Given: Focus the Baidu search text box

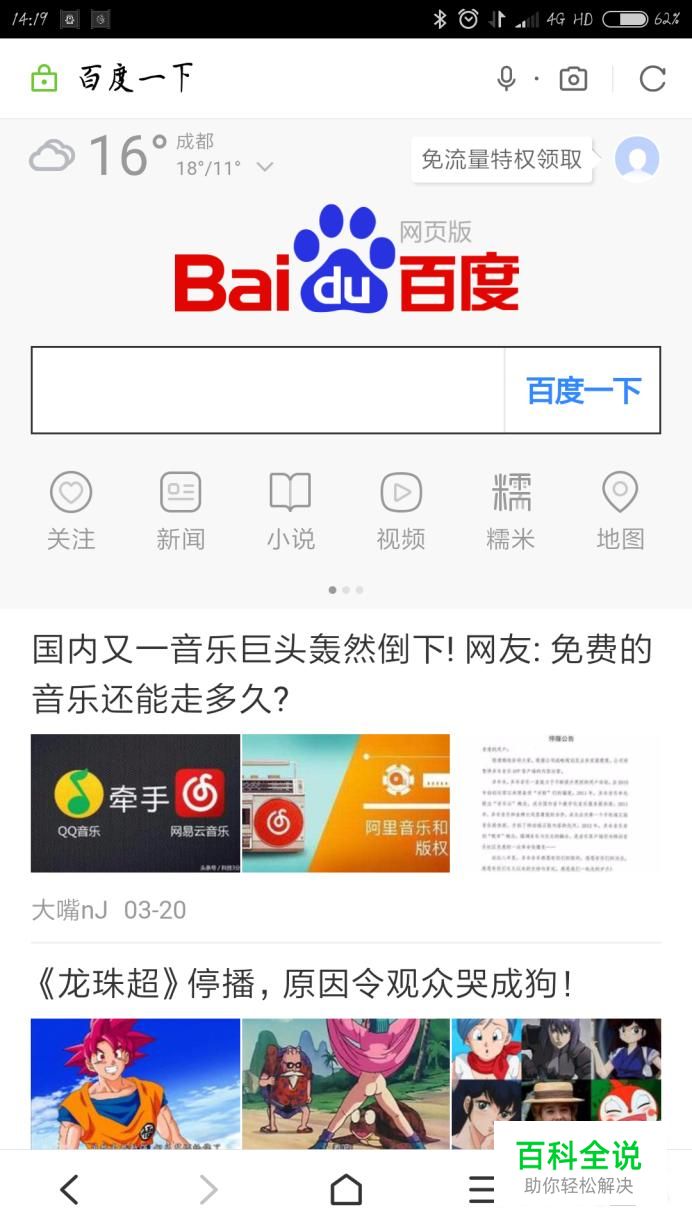Looking at the screenshot, I should click(x=268, y=390).
